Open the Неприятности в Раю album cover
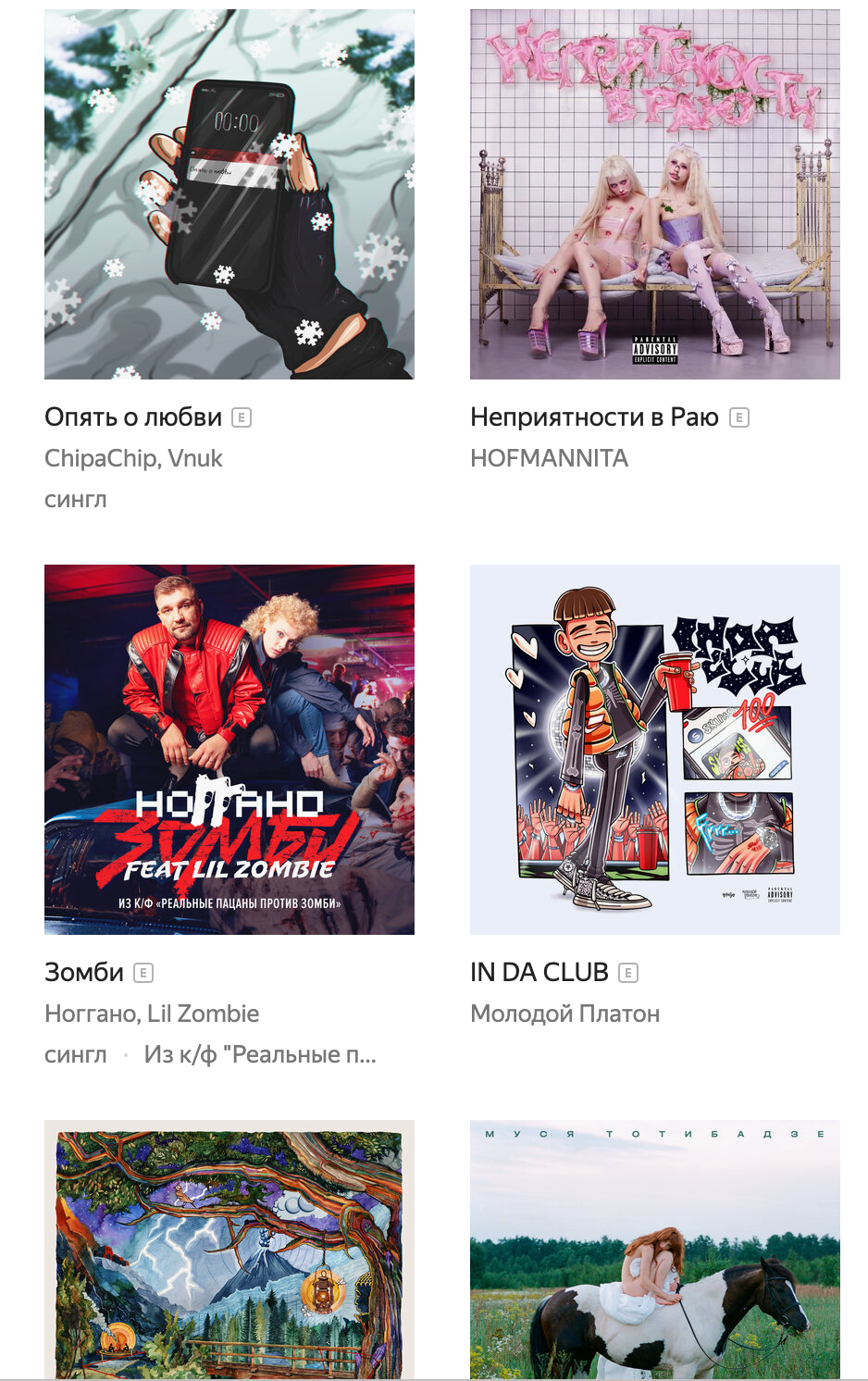Screen dimensions: 868x1381 pos(655,194)
